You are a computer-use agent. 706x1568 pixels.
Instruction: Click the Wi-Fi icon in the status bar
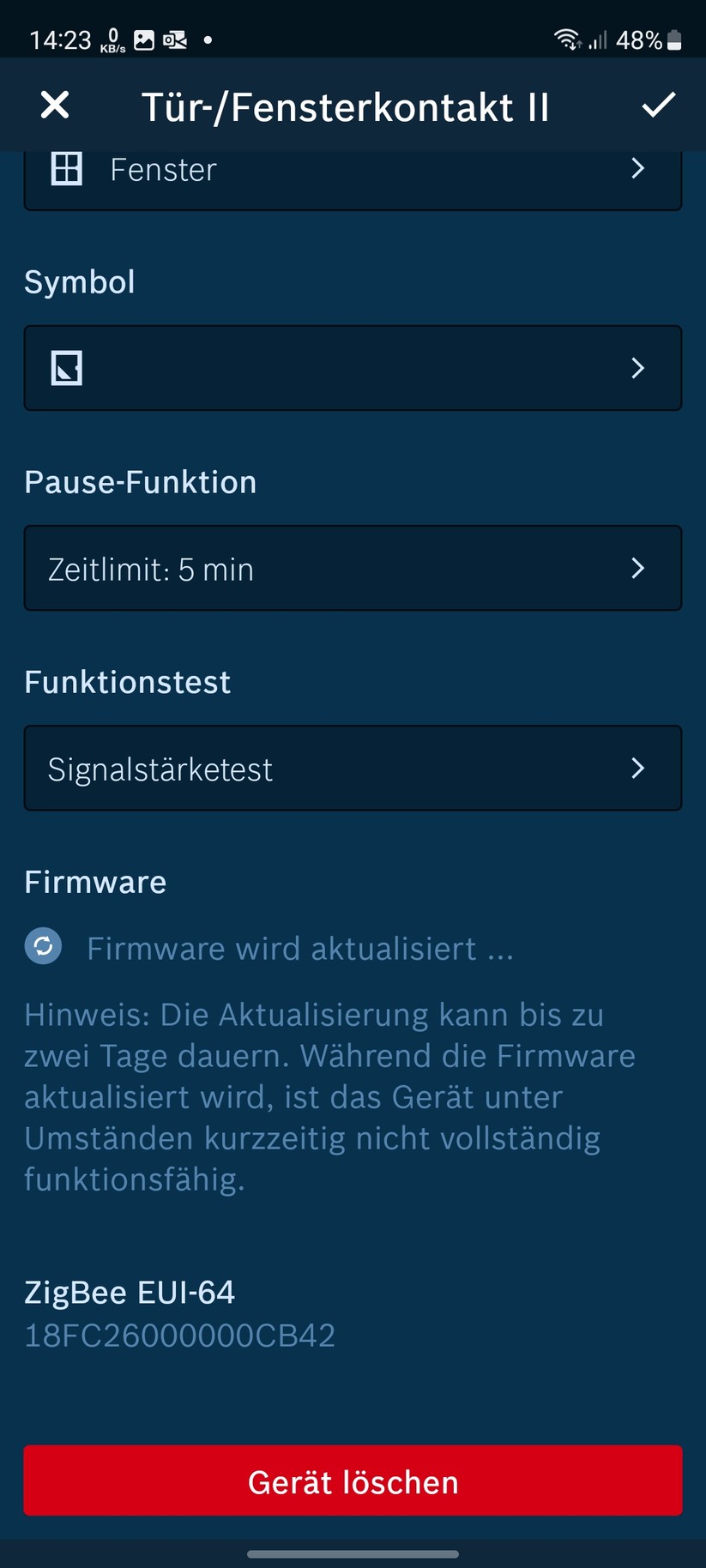tap(566, 39)
